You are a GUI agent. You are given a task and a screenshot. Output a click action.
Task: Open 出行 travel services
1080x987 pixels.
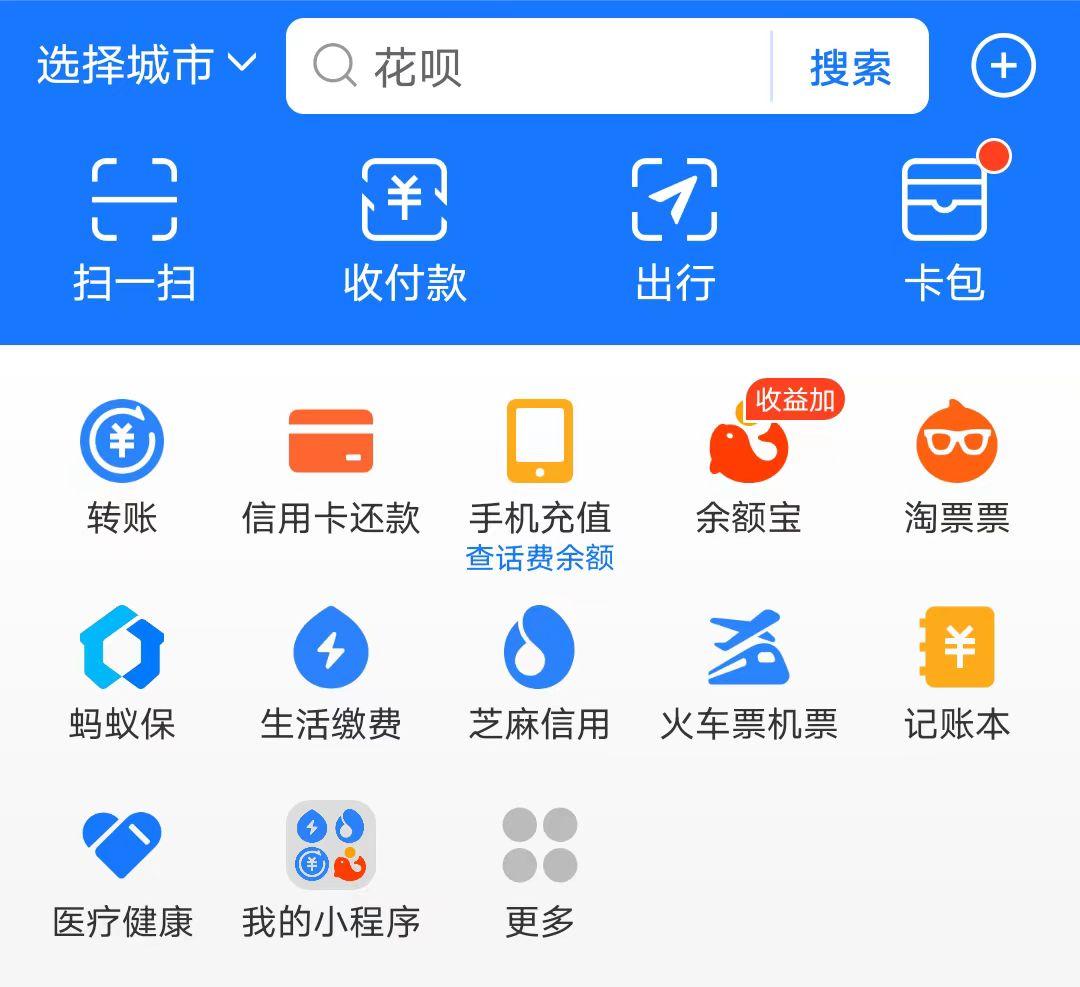pyautogui.click(x=675, y=230)
